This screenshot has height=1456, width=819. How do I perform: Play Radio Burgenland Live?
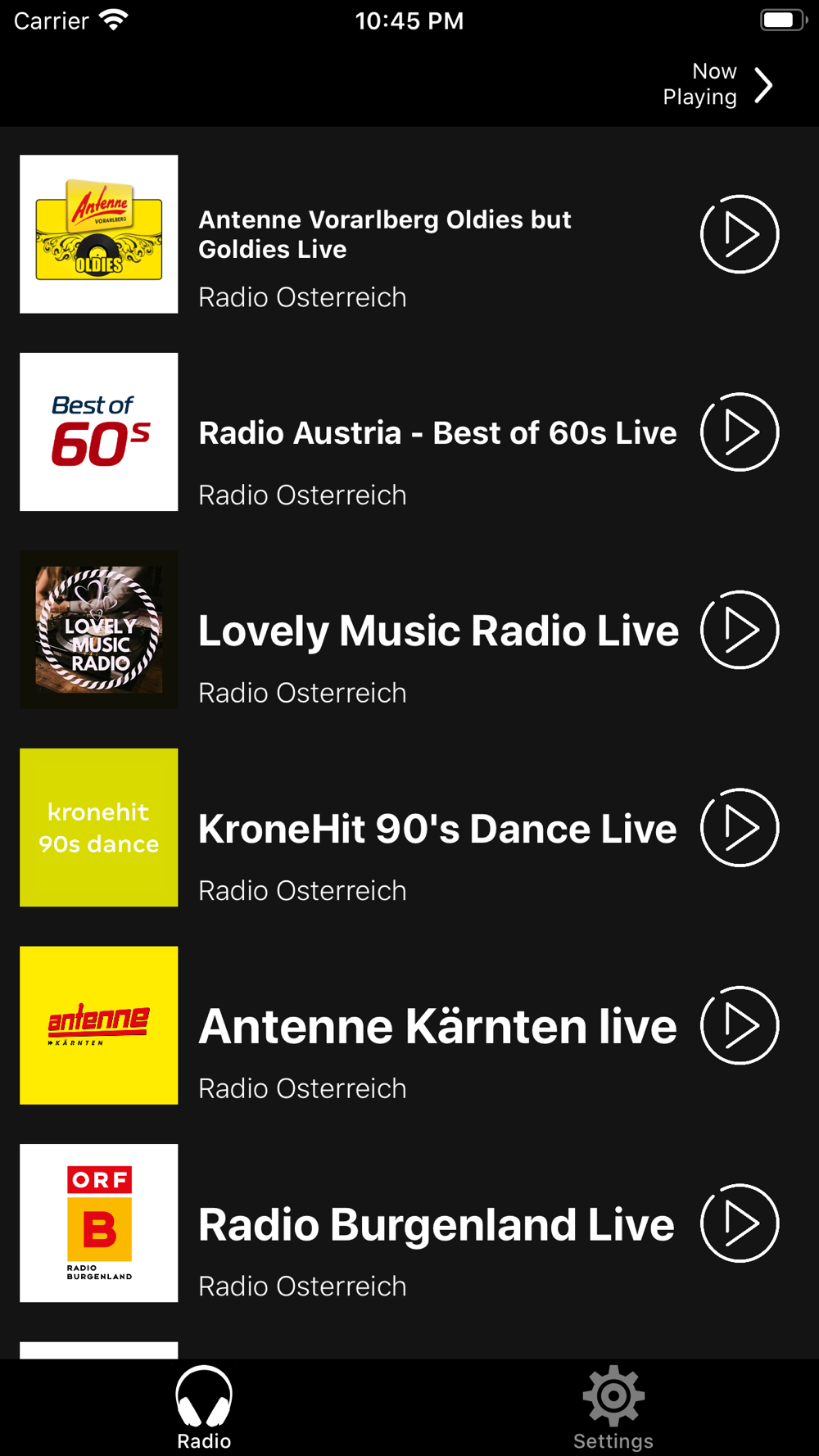pos(739,1223)
